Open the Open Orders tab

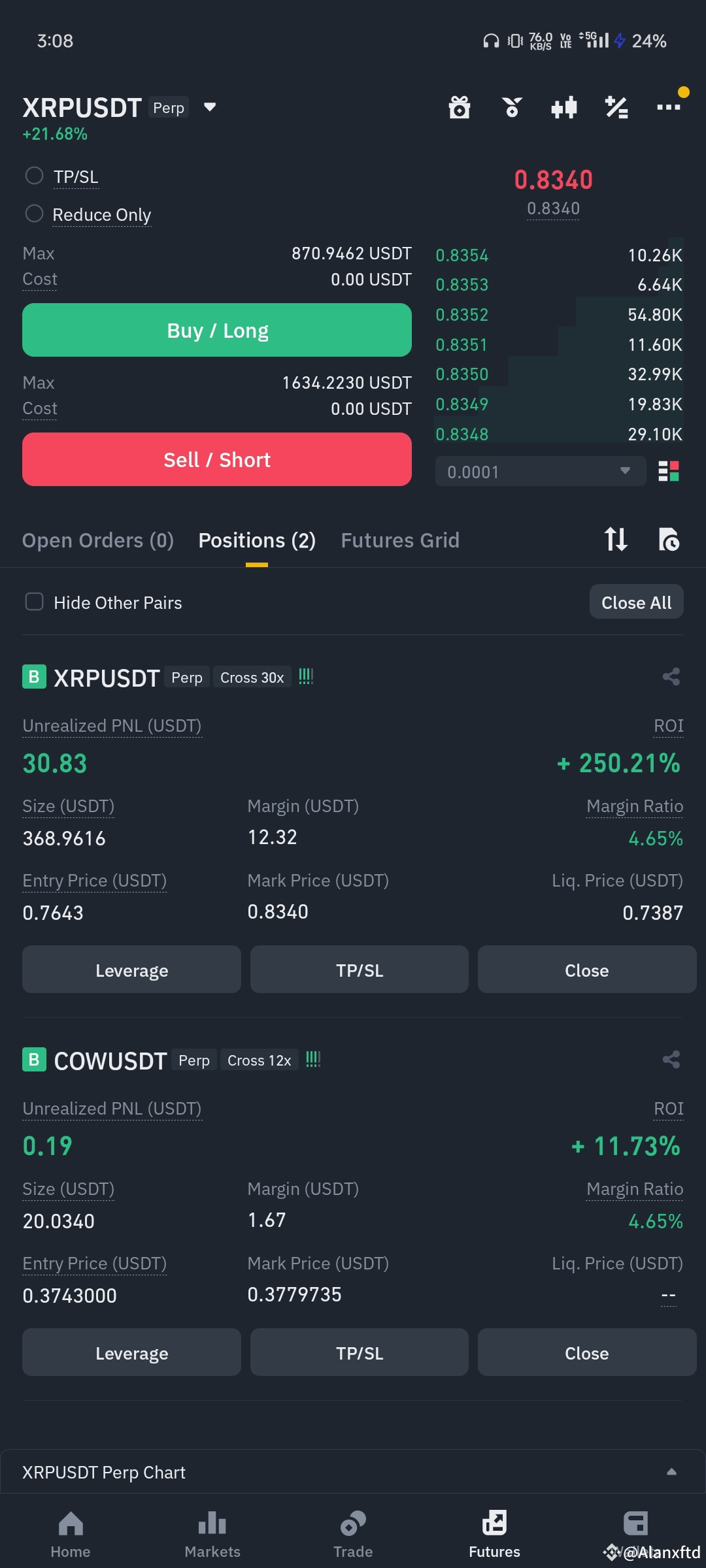point(97,540)
